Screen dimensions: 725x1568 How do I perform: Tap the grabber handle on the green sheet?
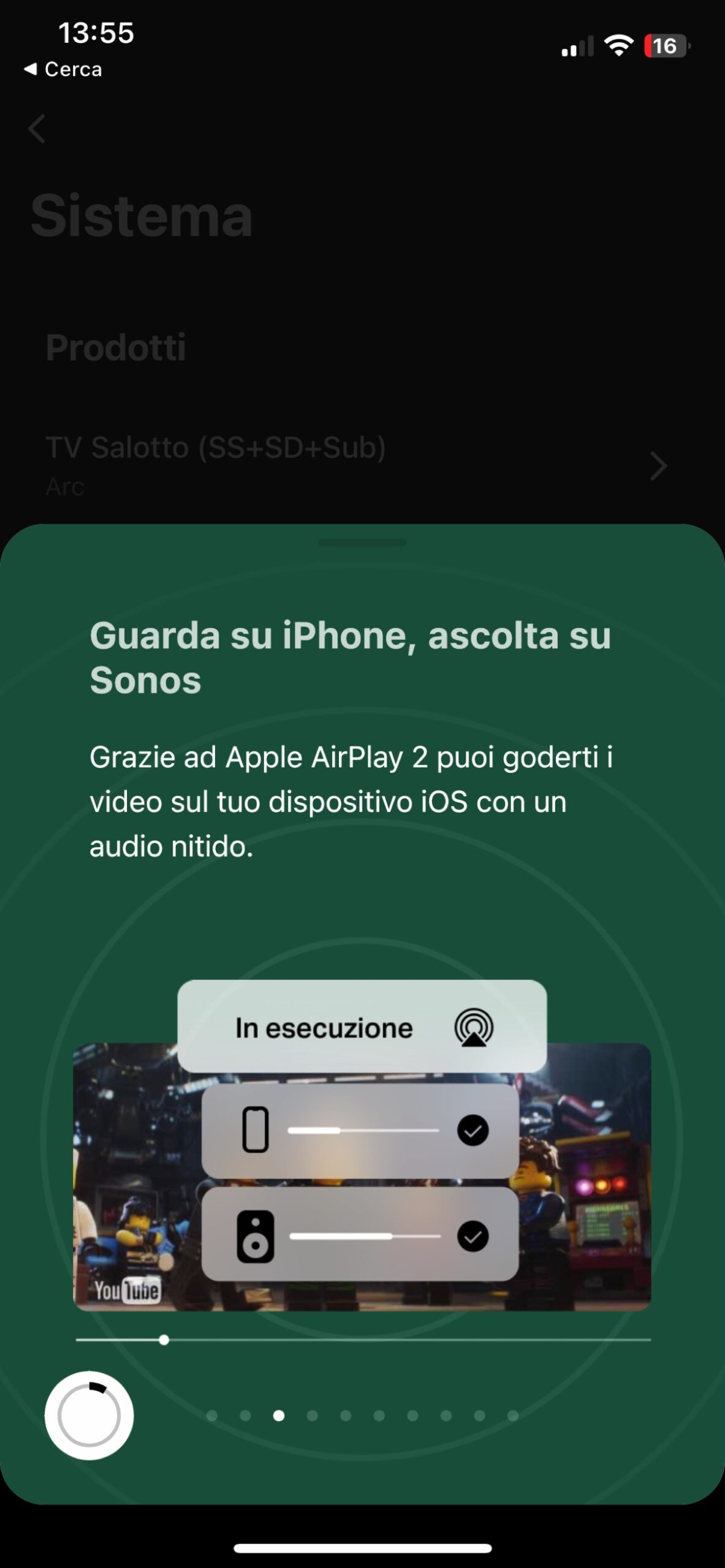(x=362, y=542)
